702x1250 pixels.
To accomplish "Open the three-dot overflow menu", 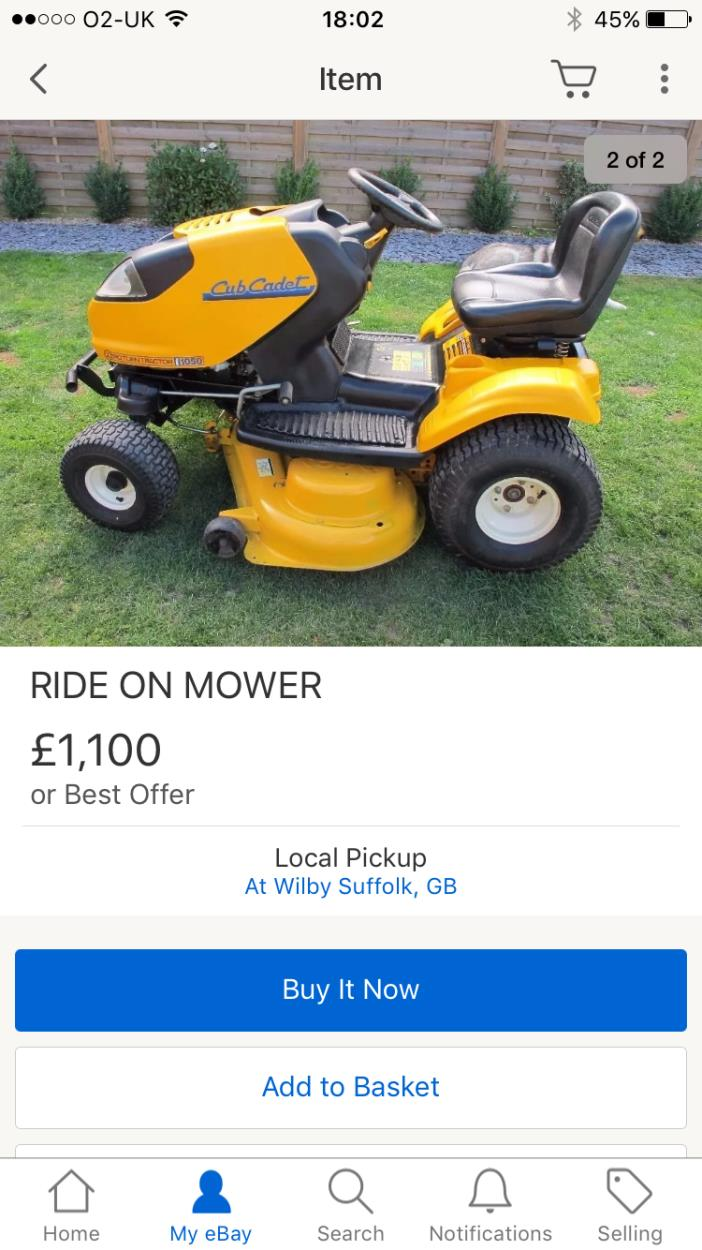I will coord(664,79).
